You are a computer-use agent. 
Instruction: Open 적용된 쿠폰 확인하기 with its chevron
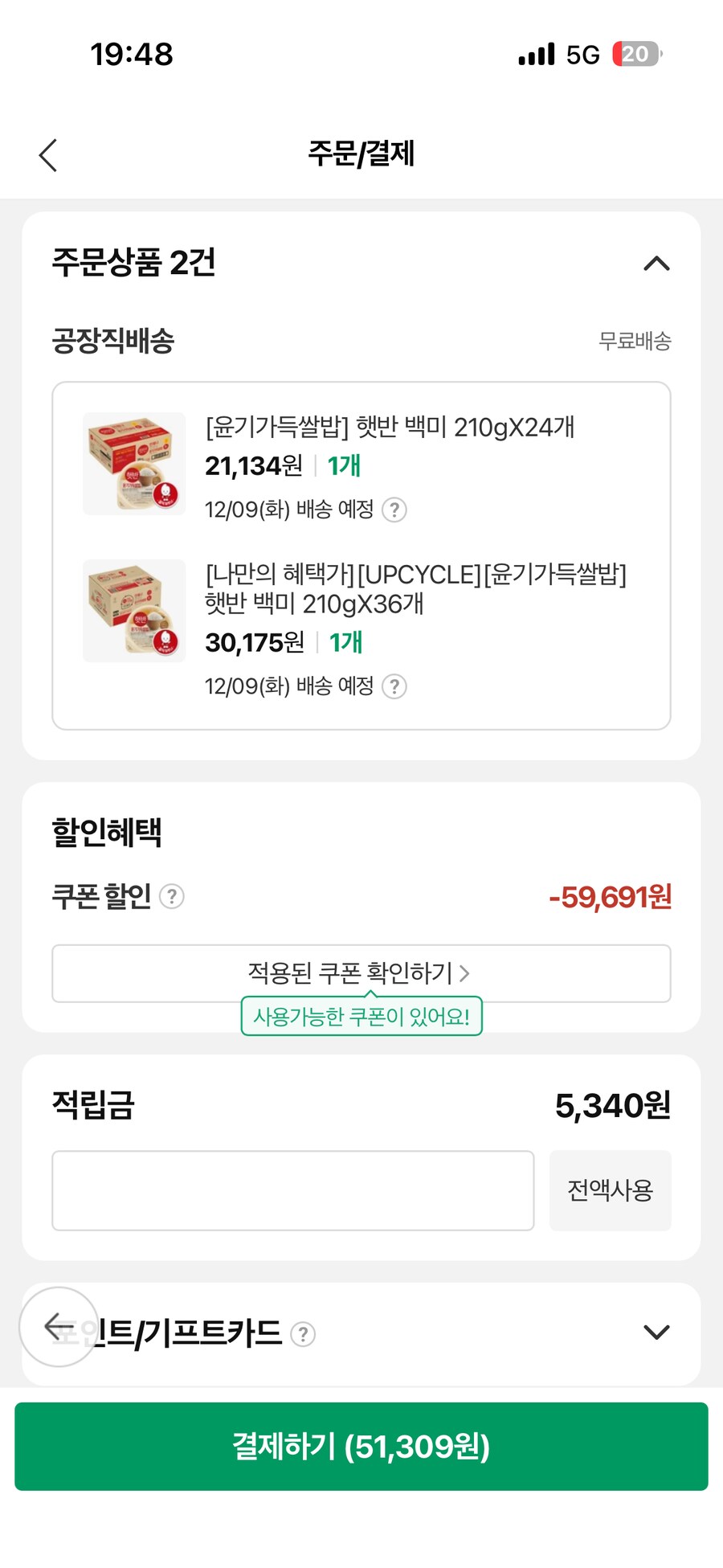click(x=360, y=973)
